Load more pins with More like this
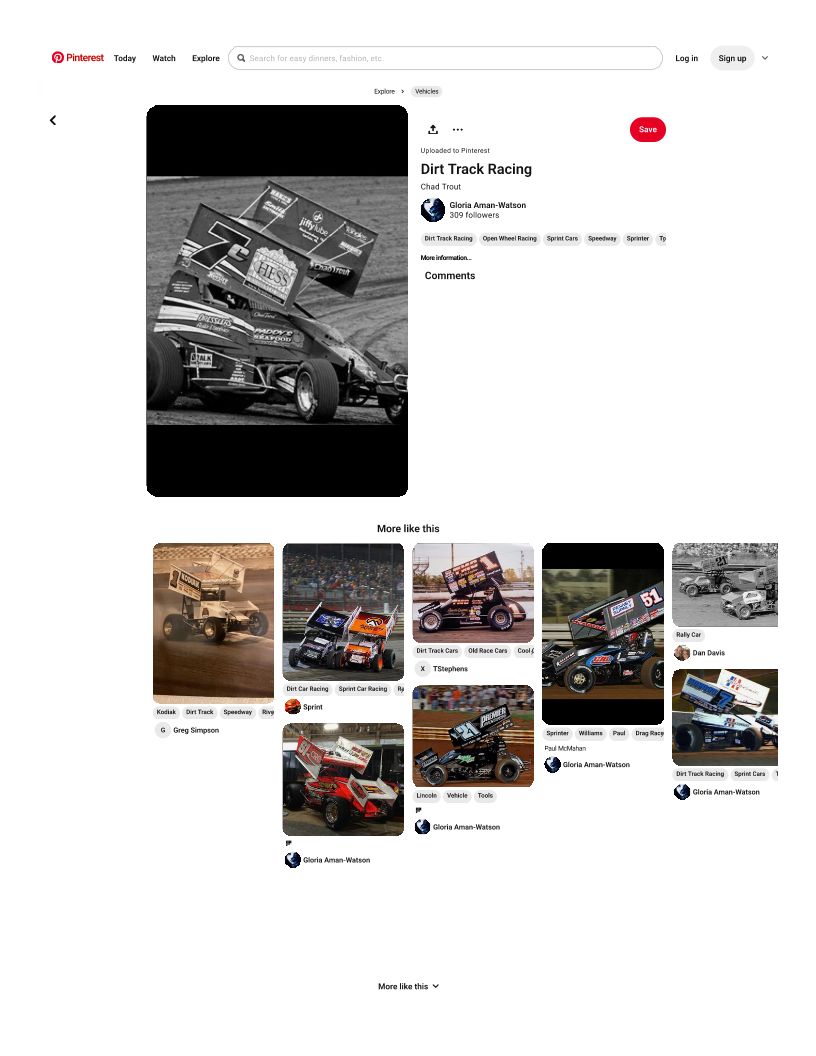 (x=408, y=986)
